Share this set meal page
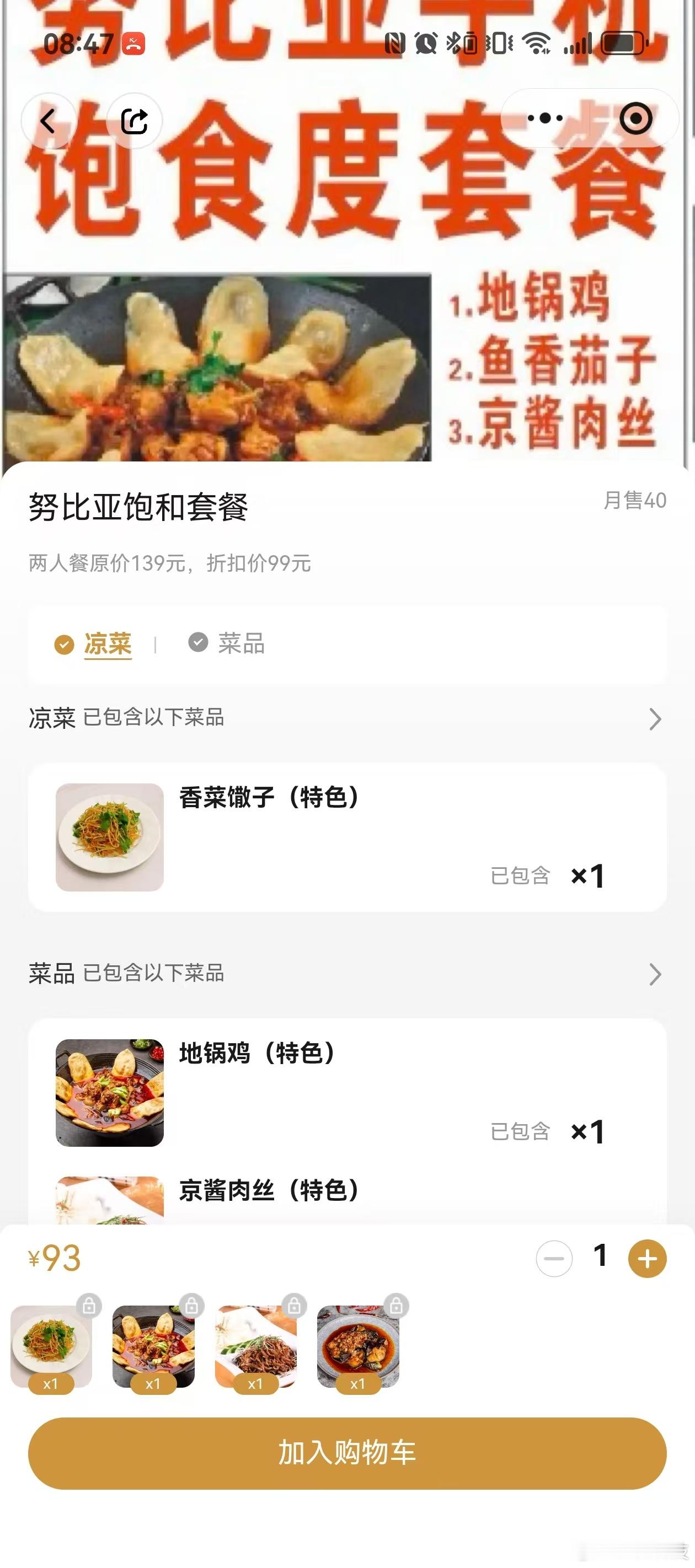695x1568 pixels. click(x=134, y=121)
